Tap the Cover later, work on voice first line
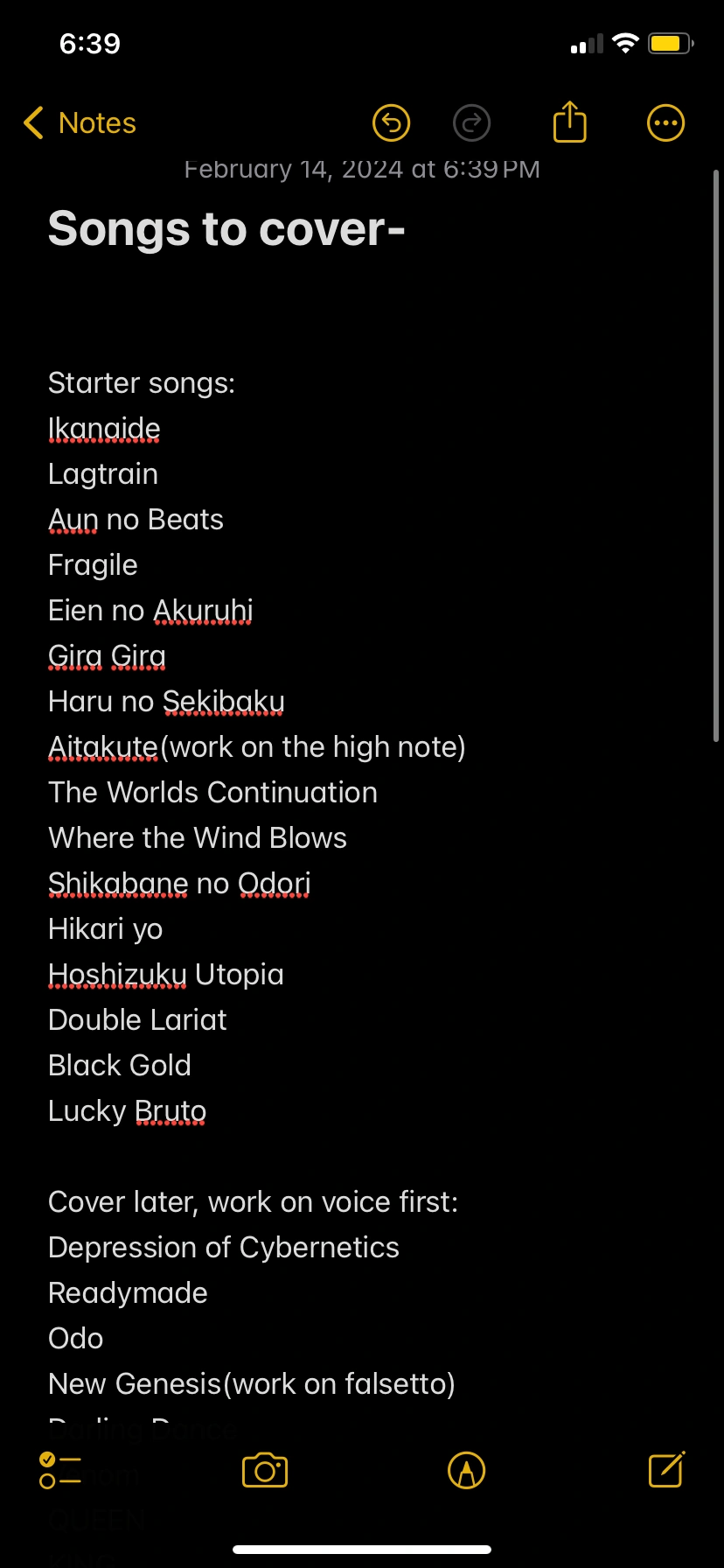This screenshot has height=1568, width=724. coord(252,1201)
